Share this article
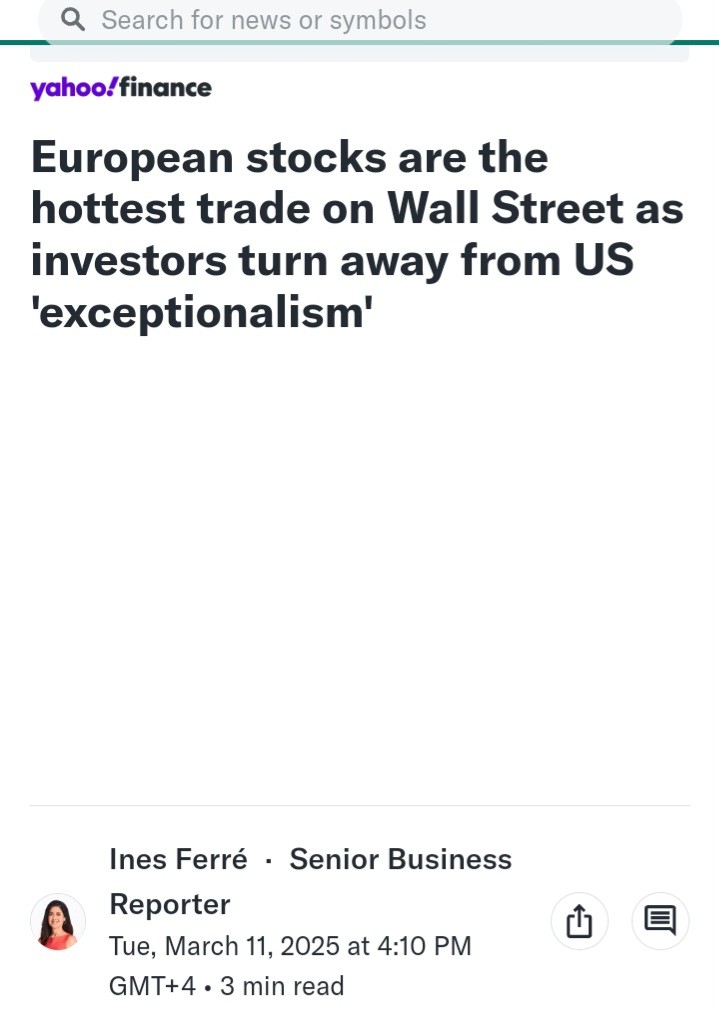Screen dimensions: 719x1015 pyautogui.click(x=579, y=921)
